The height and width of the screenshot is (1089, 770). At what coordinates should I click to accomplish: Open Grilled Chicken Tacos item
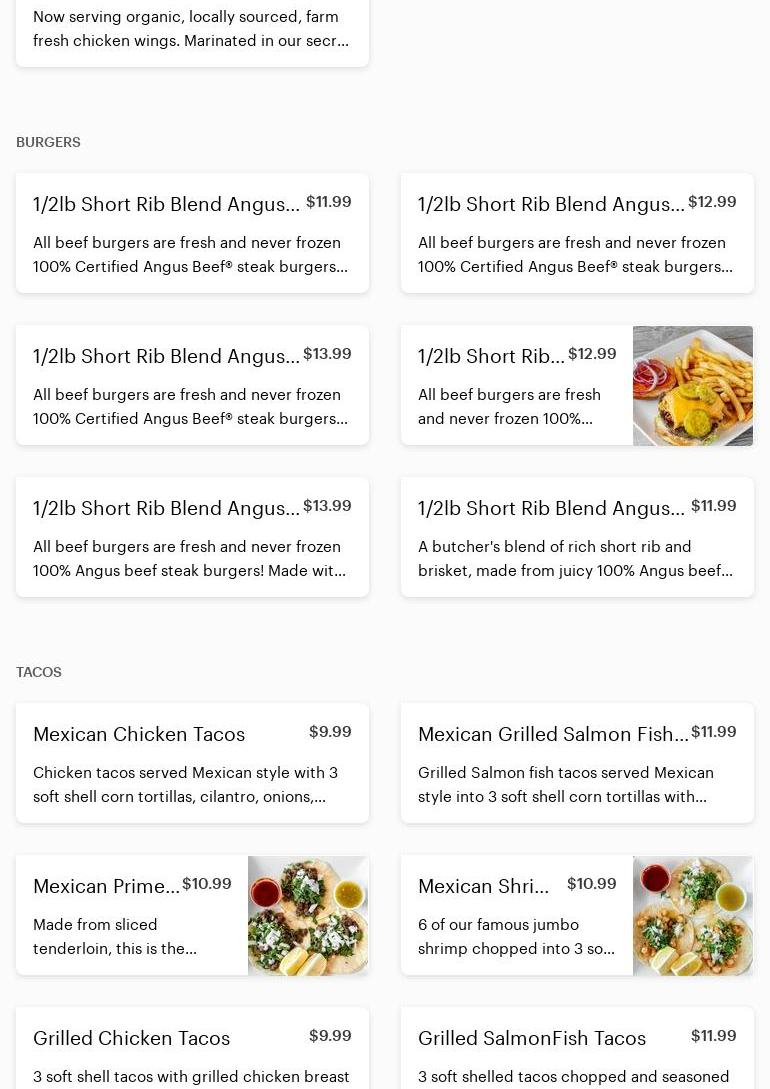click(191, 1050)
